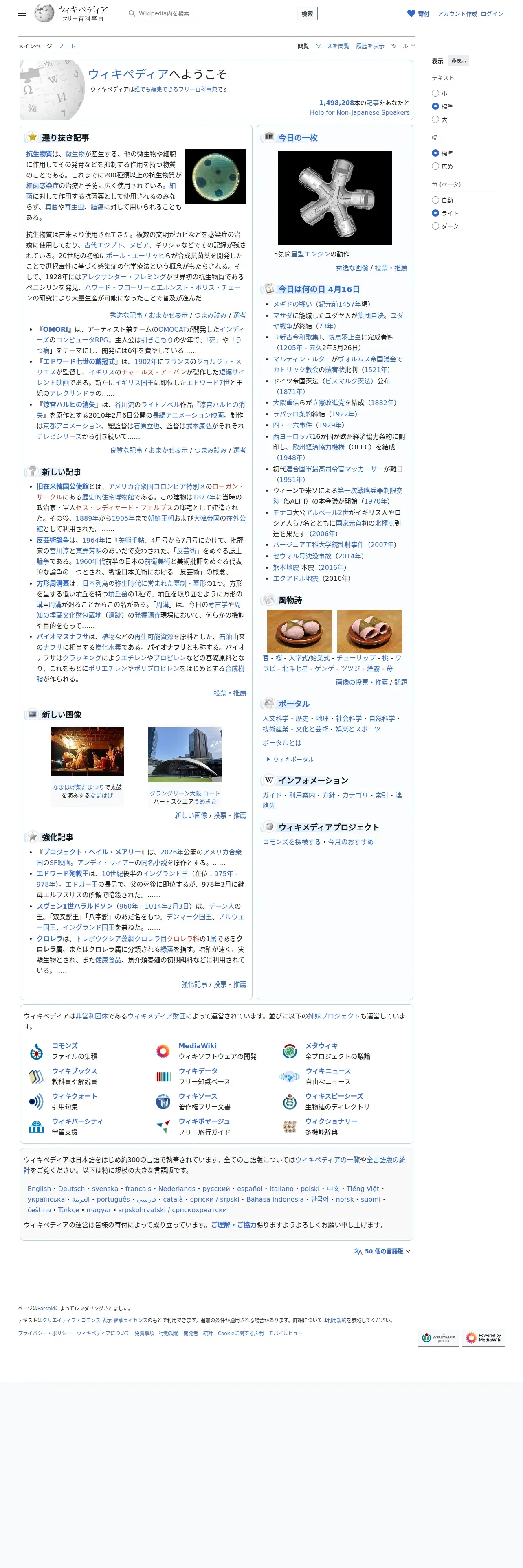This screenshot has width=523, height=1568.
Task: Hide the appearance panel with 非表示
Action: 459,61
